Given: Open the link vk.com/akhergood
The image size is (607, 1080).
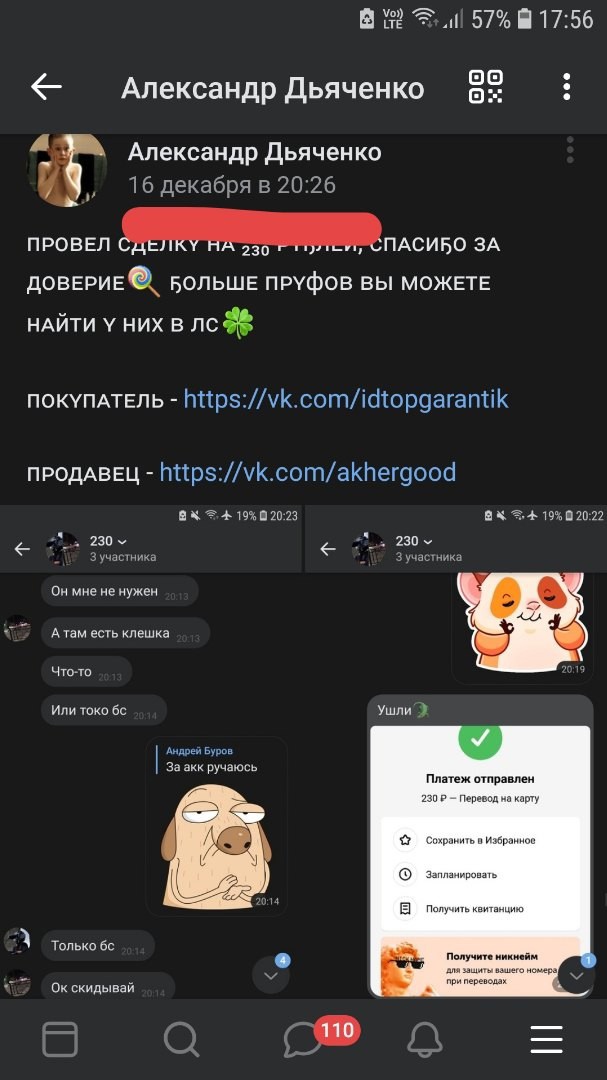Looking at the screenshot, I should [x=308, y=472].
